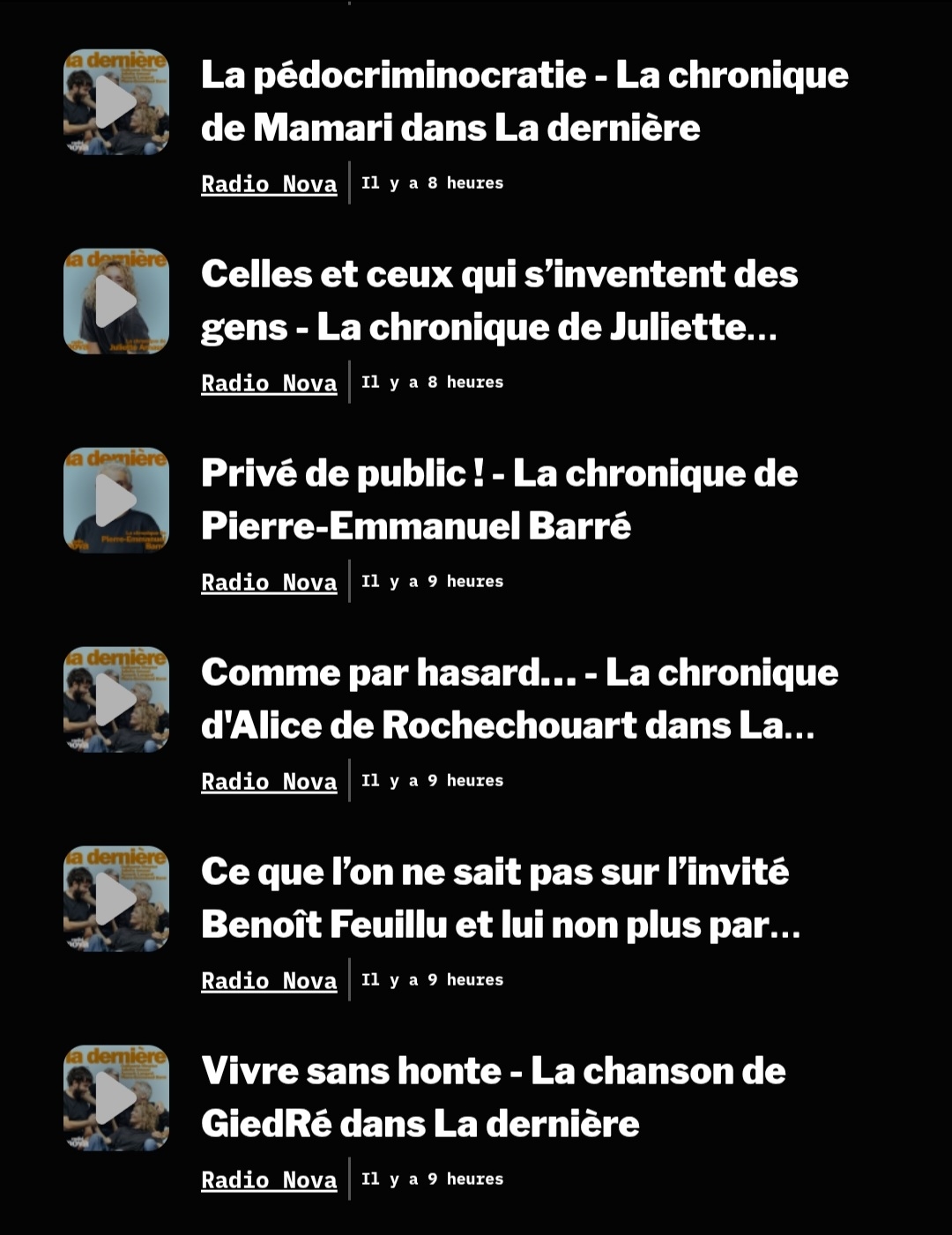The image size is (952, 1235).
Task: Play Comme par hasard chronique
Action: [x=115, y=699]
